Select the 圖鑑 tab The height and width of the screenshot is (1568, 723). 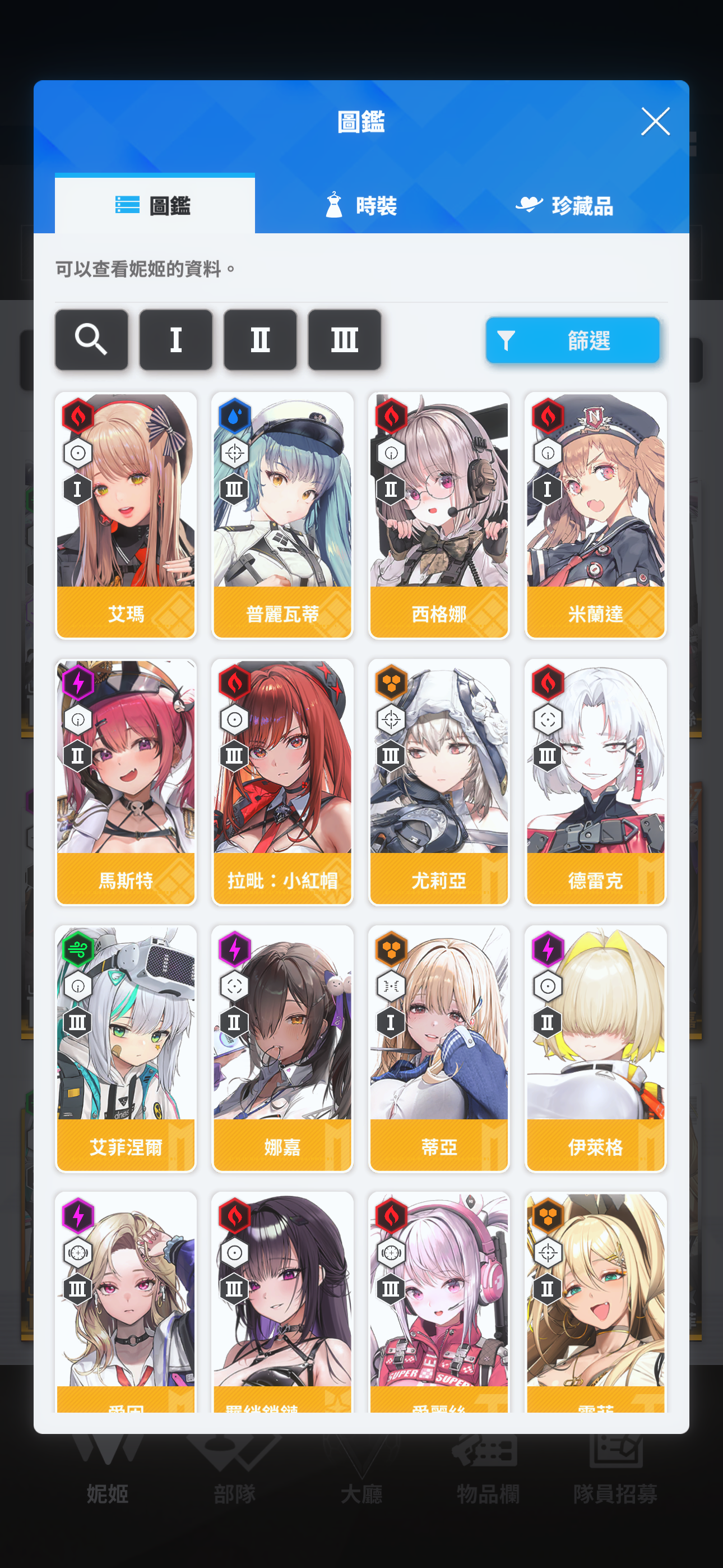155,206
